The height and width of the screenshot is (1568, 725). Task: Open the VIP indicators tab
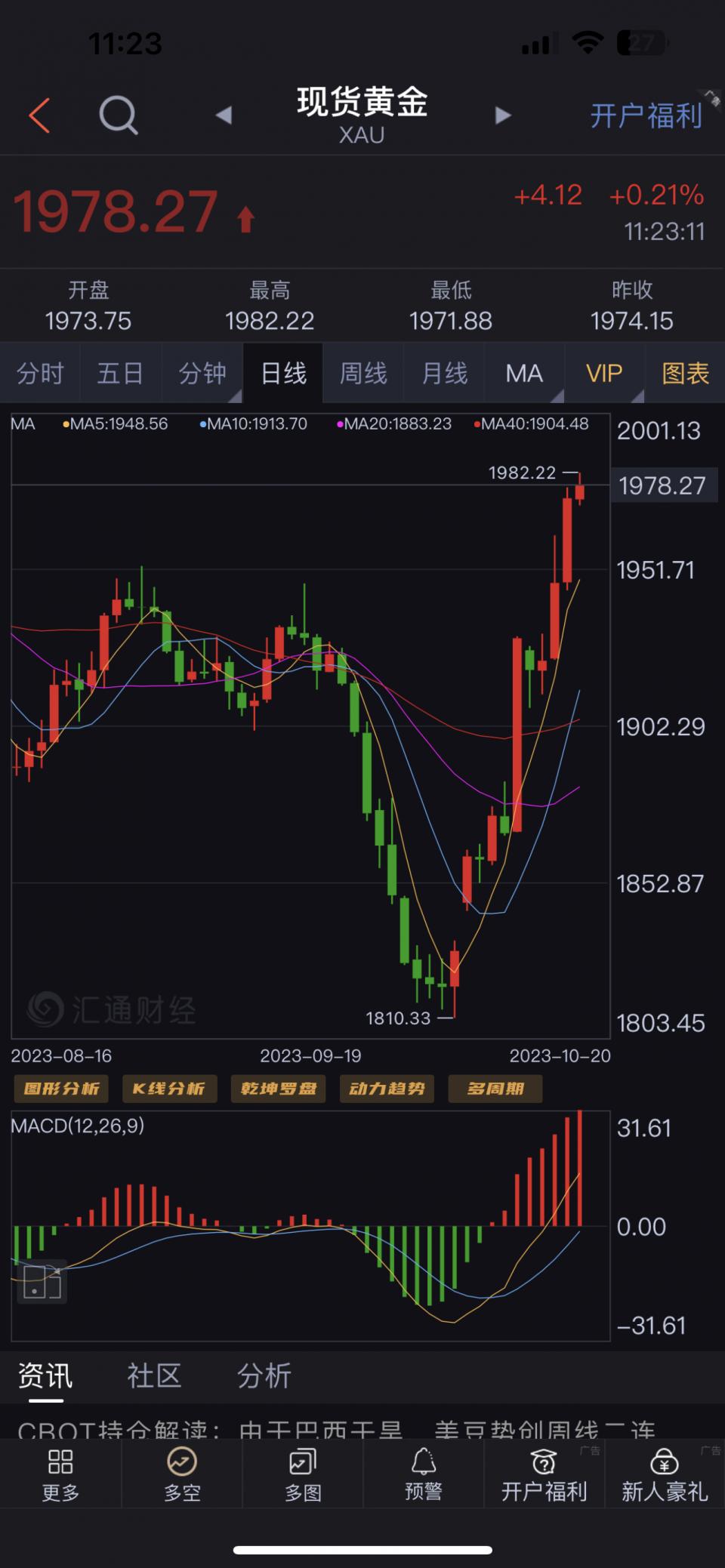click(x=604, y=373)
